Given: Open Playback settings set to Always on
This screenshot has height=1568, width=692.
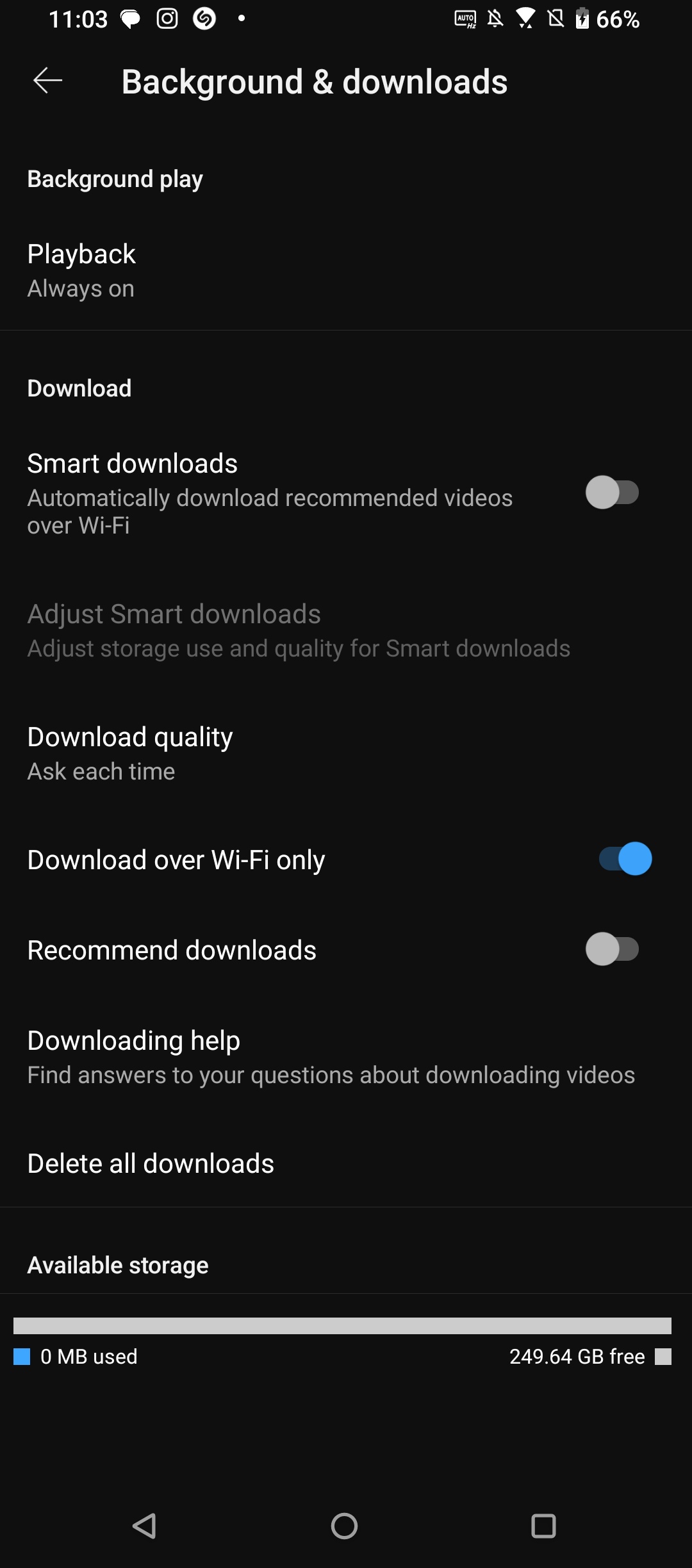Looking at the screenshot, I should (81, 269).
